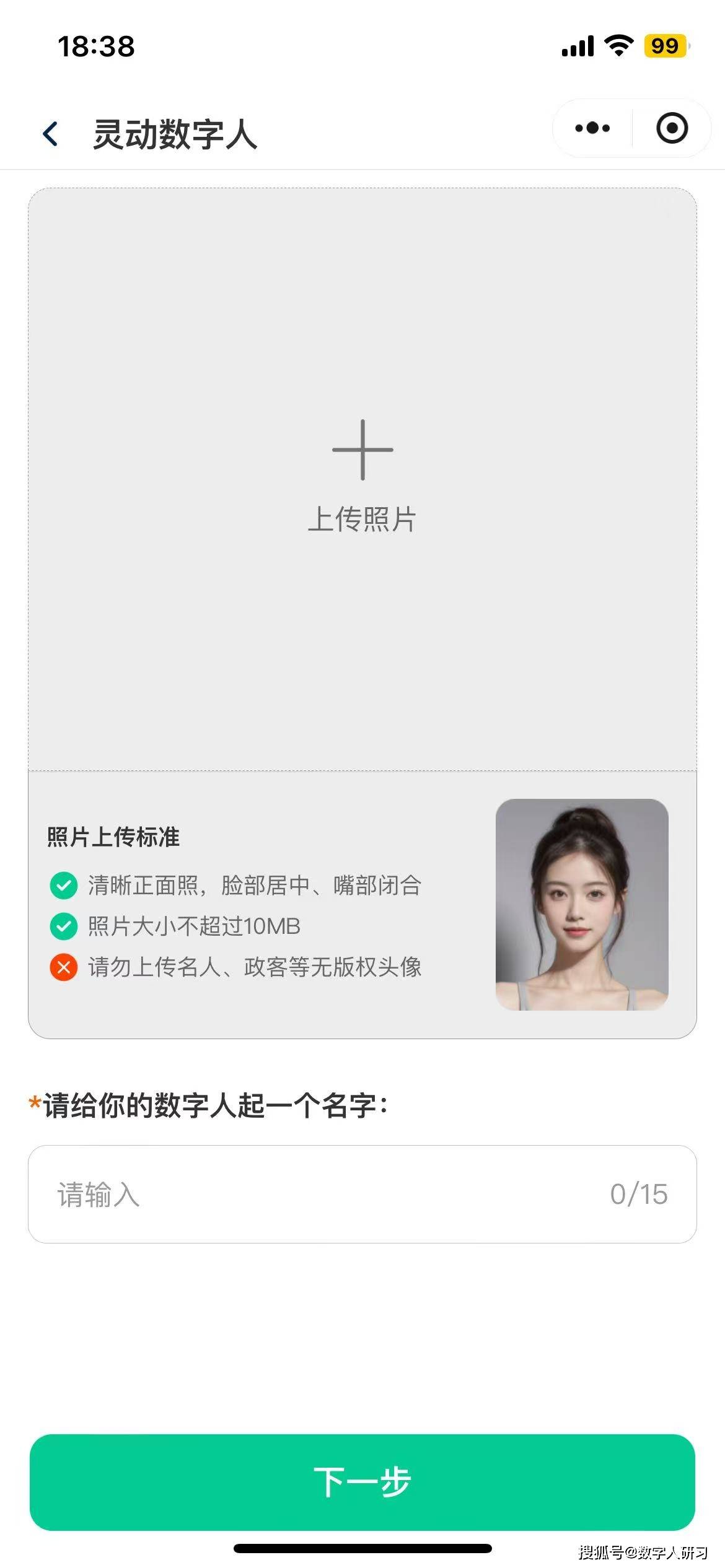Close the mini program via circle icon
Viewport: 725px width, 1568px height.
(672, 128)
